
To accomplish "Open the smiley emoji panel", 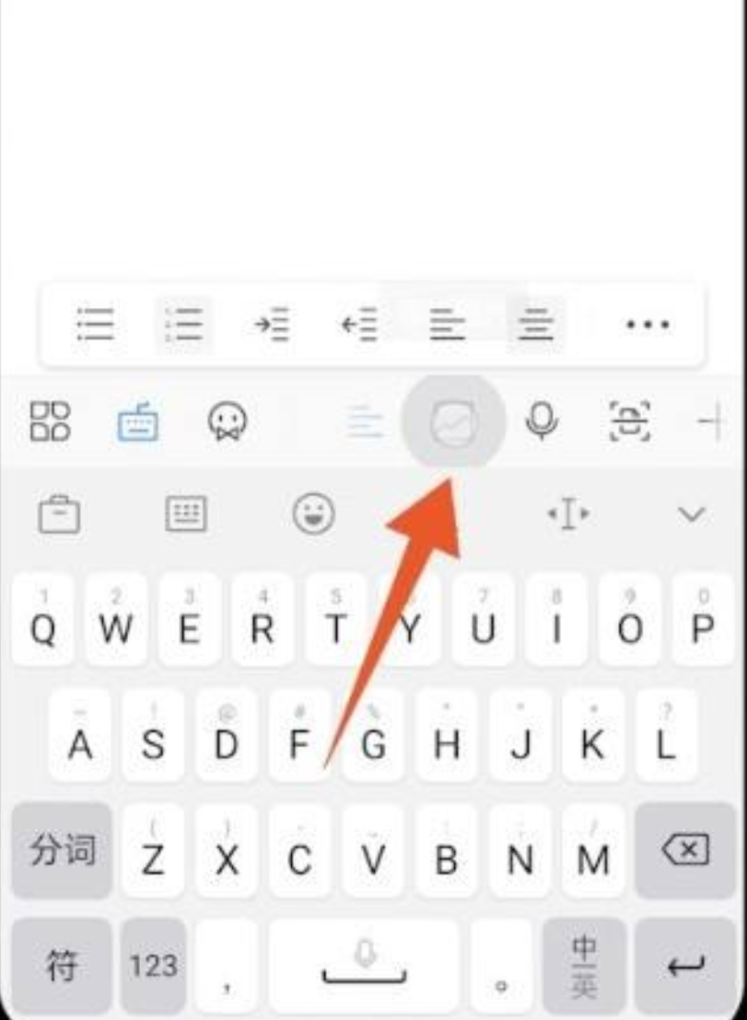I will coord(313,515).
